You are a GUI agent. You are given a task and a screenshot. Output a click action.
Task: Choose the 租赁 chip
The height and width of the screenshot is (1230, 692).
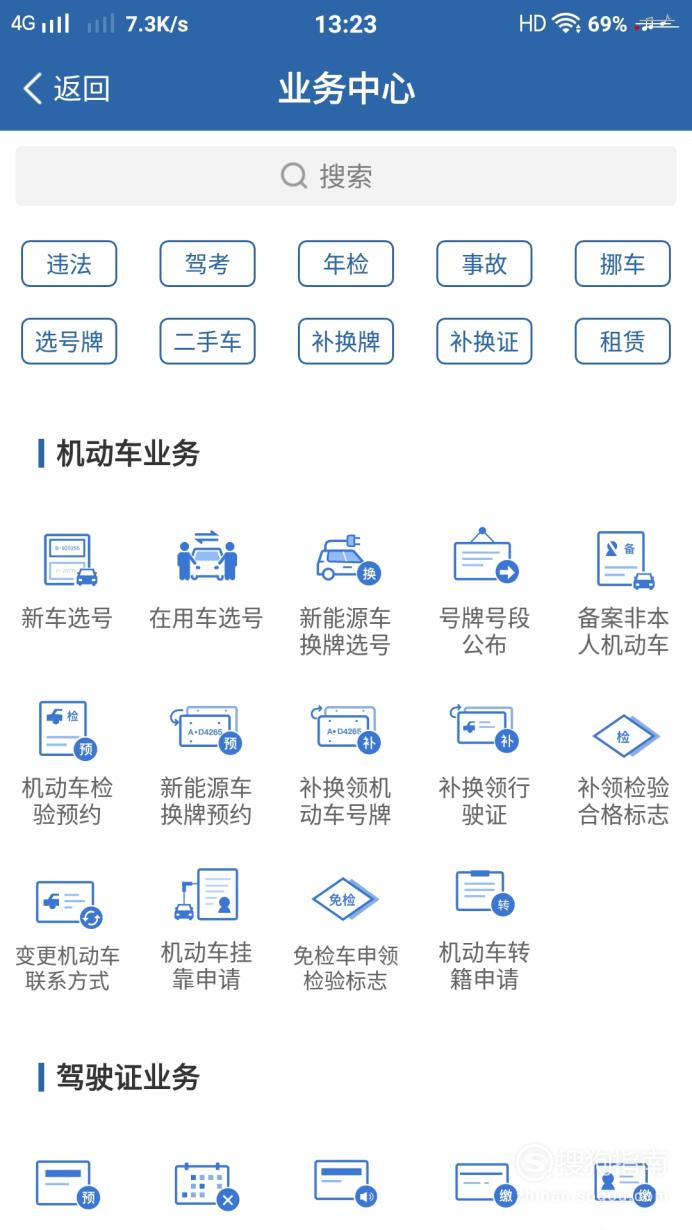pyautogui.click(x=622, y=342)
